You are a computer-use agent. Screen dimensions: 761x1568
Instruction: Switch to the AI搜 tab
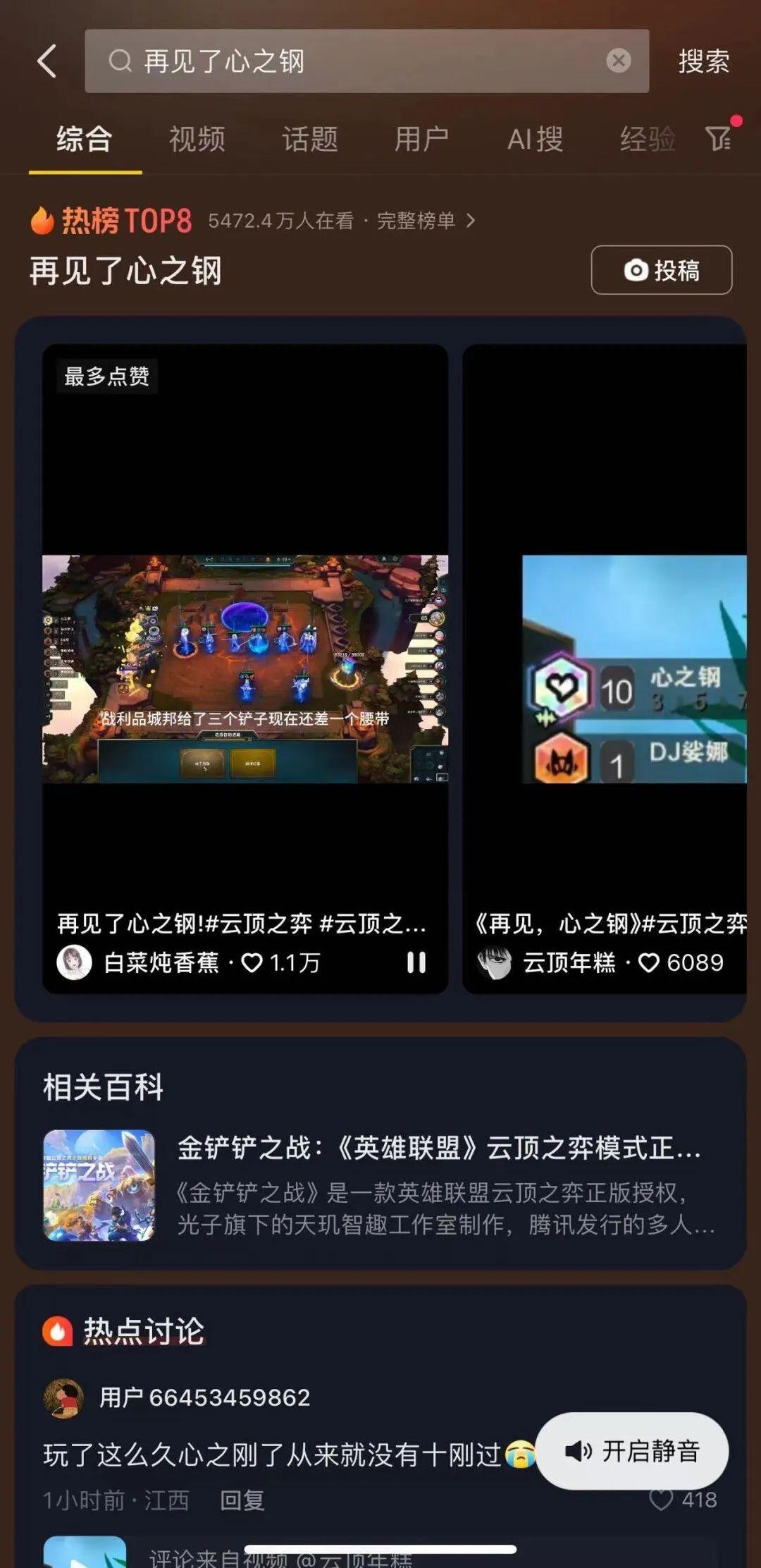click(535, 139)
